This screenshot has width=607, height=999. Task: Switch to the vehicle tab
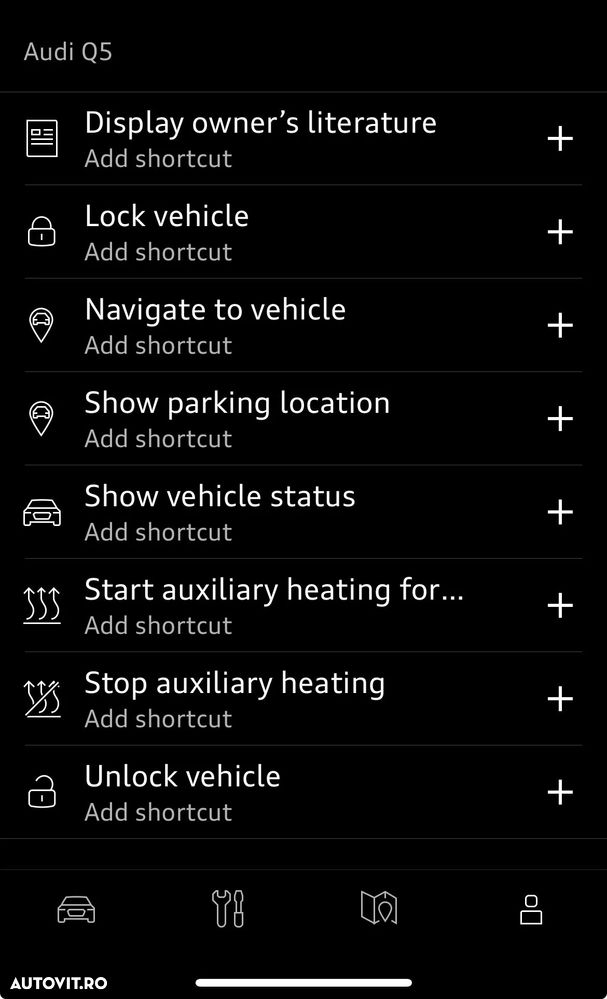coord(76,909)
